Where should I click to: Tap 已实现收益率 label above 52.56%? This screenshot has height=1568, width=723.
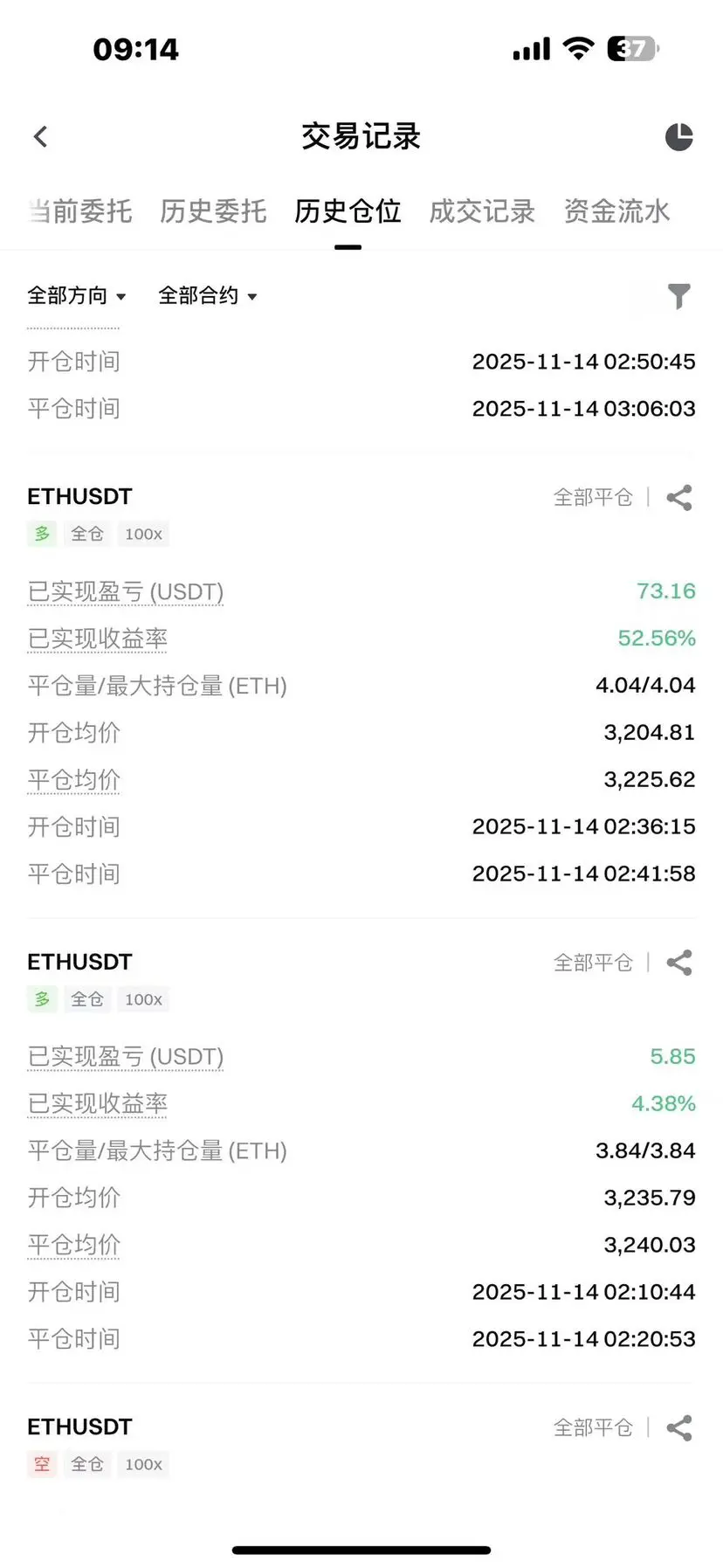coord(97,639)
